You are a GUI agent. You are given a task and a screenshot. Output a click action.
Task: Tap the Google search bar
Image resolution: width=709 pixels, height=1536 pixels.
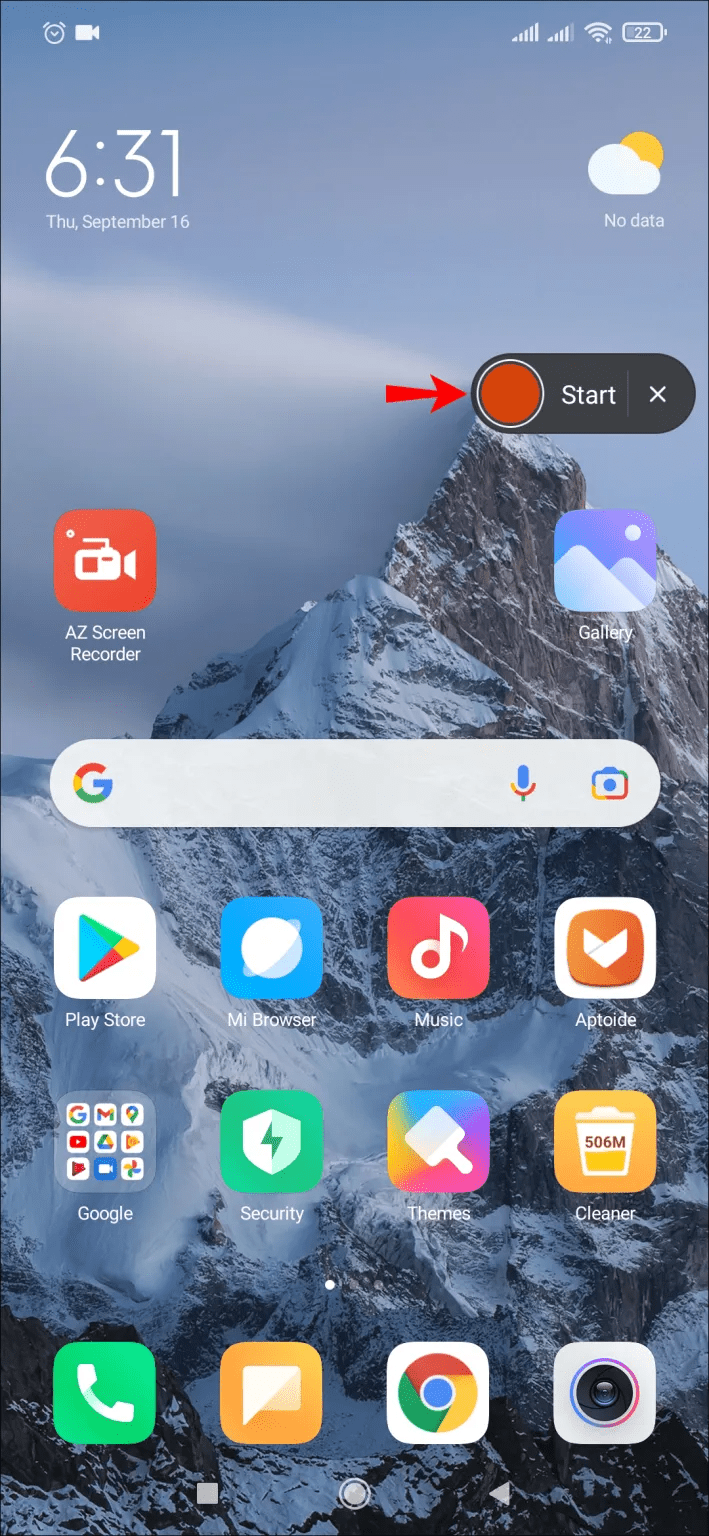point(300,784)
